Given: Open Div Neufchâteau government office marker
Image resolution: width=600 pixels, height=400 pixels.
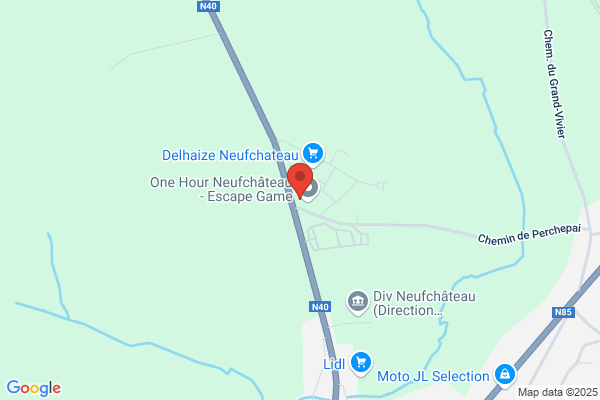Looking at the screenshot, I should tap(357, 302).
